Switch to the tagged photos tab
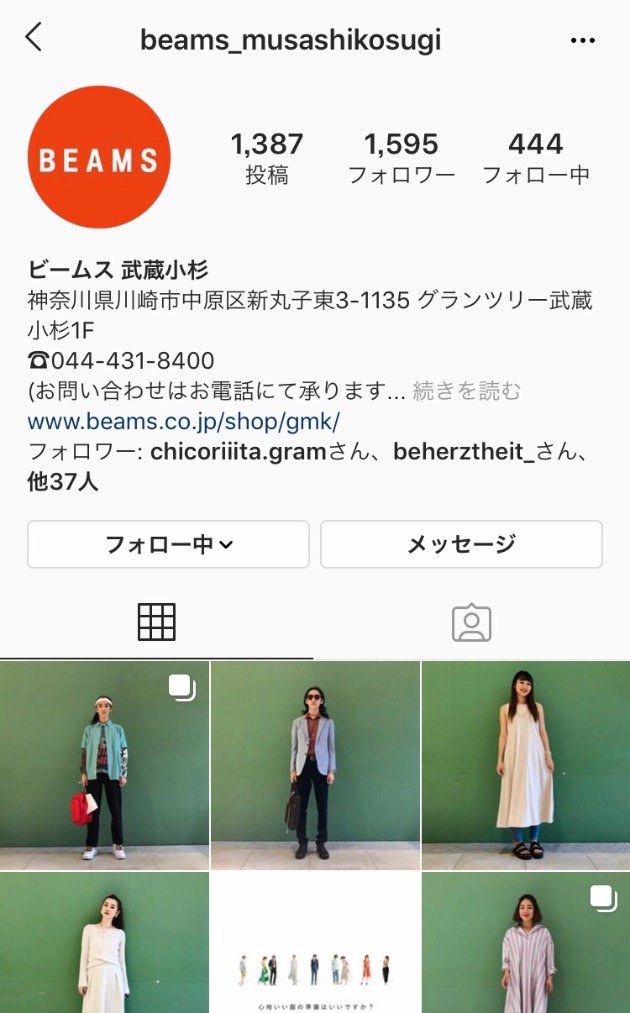Image resolution: width=630 pixels, height=1013 pixels. click(471, 622)
